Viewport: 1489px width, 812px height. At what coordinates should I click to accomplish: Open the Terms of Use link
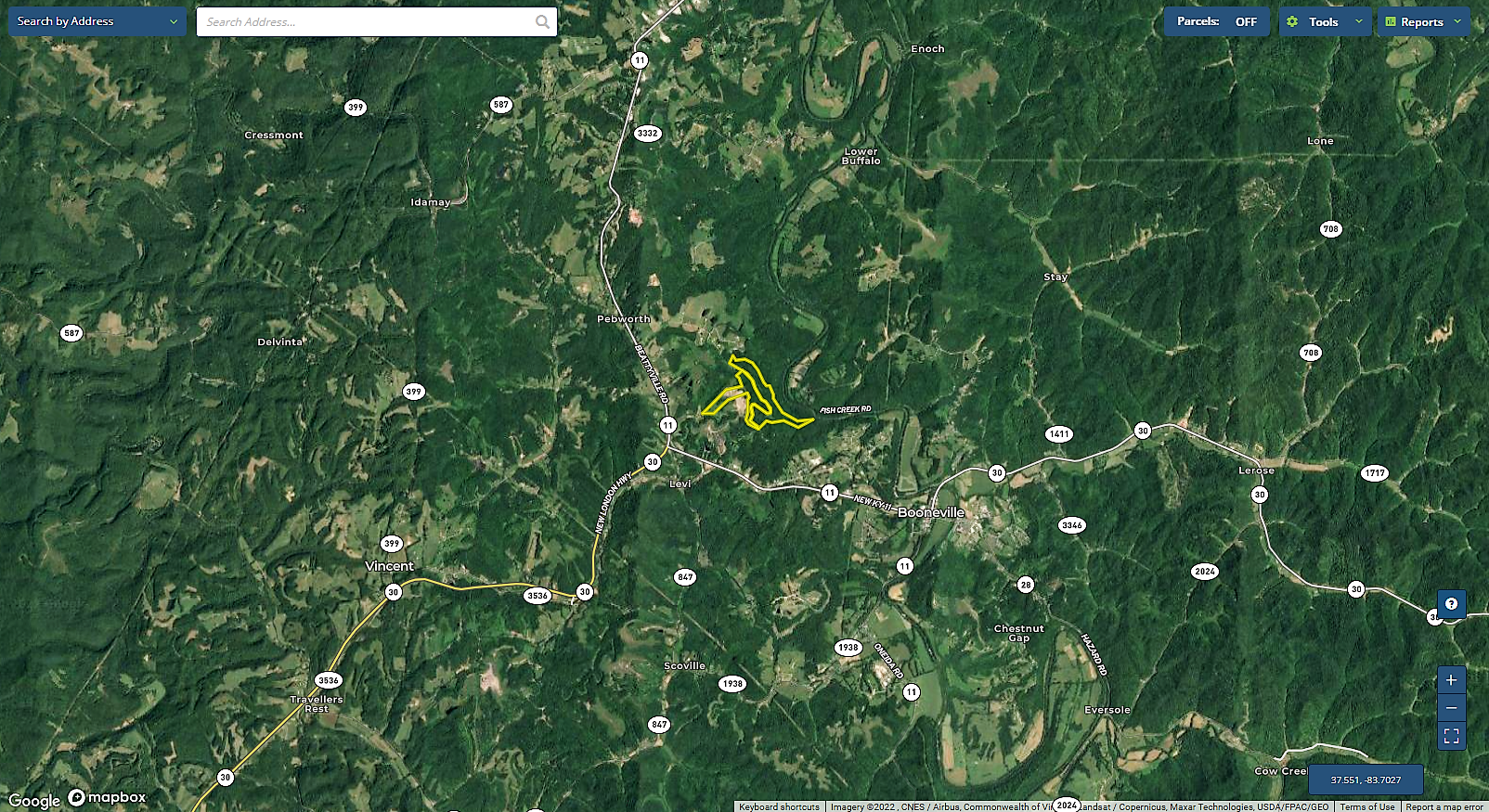point(1366,806)
